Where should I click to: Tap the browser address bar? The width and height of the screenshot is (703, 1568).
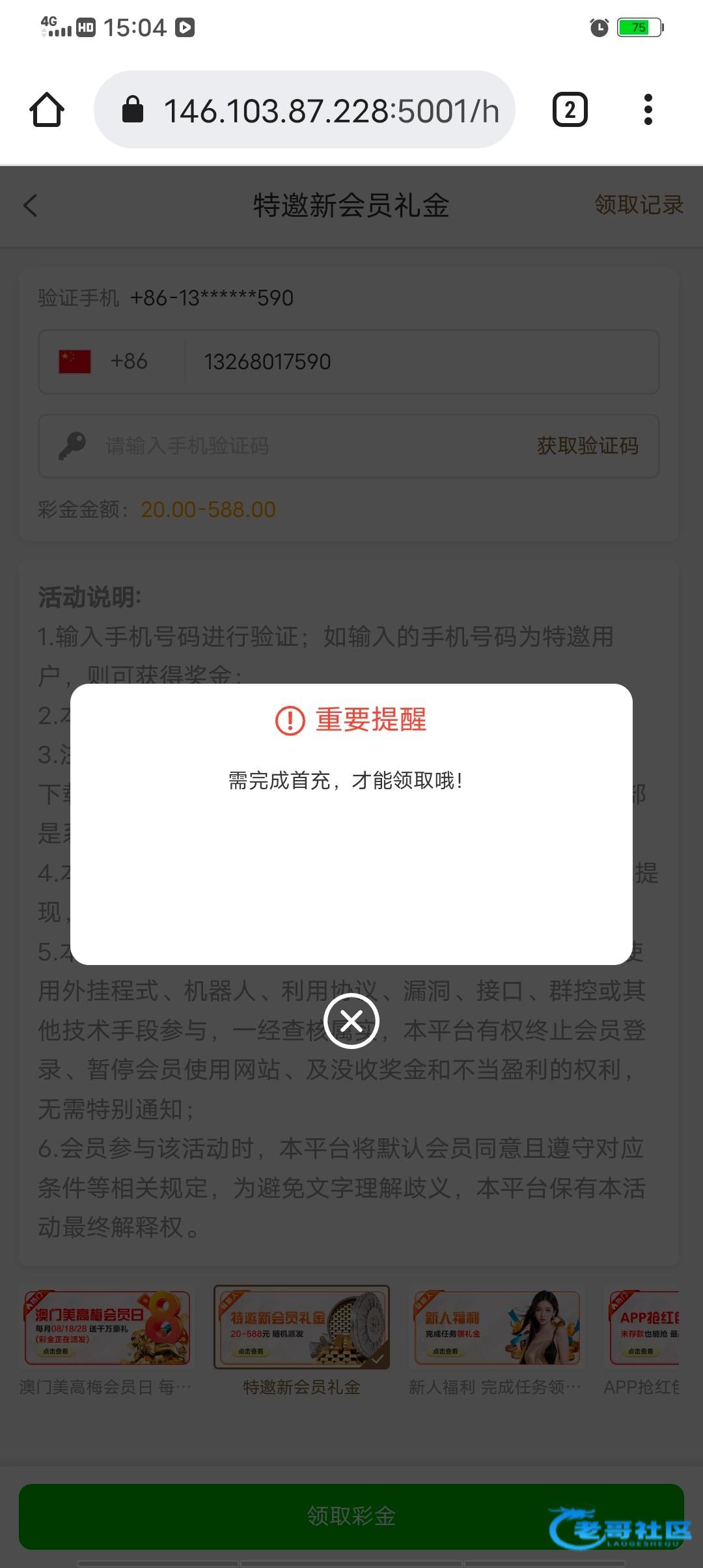pos(305,109)
